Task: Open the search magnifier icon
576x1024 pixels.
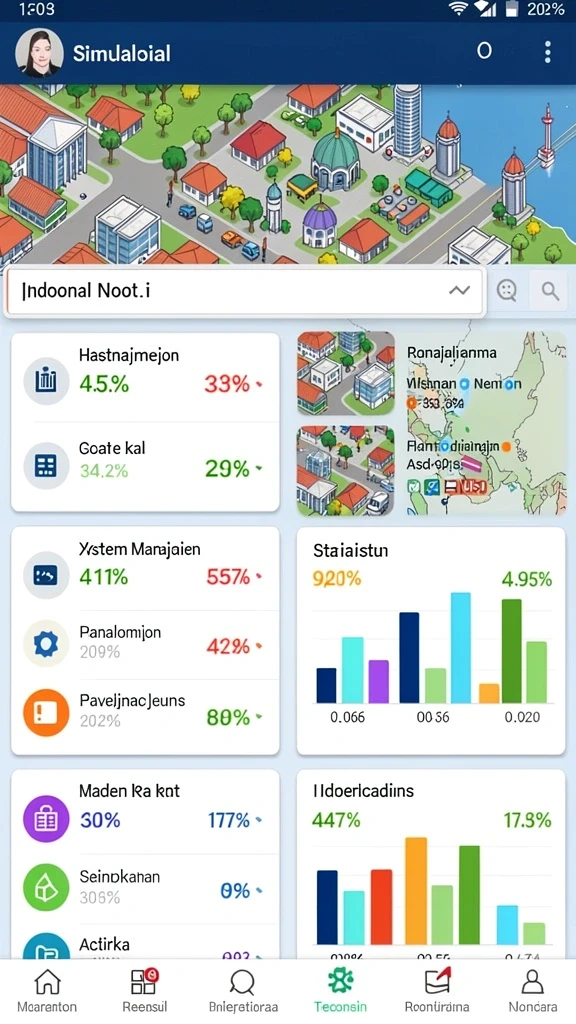Action: coord(551,291)
